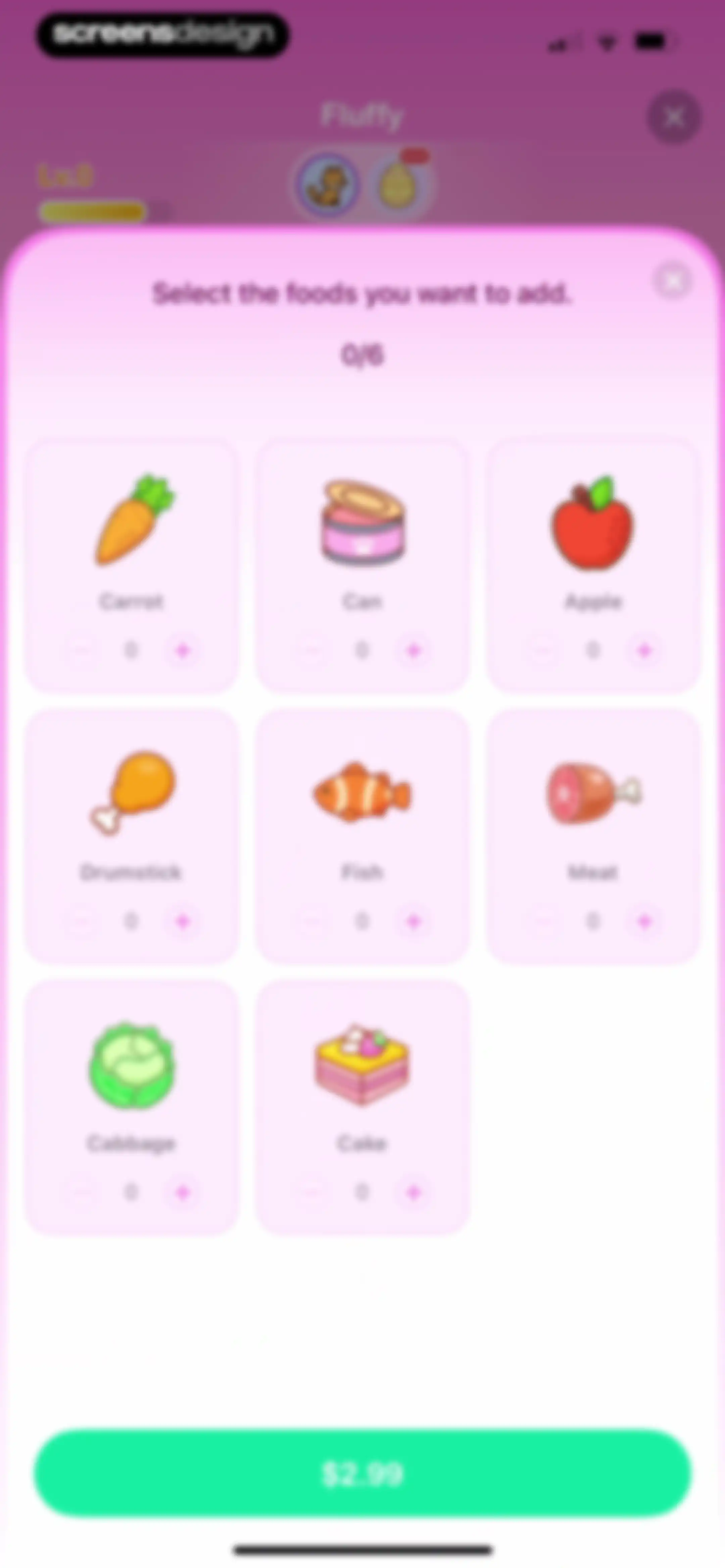Viewport: 725px width, 1568px height.
Task: Increase the Fish quantity
Action: (x=413, y=922)
